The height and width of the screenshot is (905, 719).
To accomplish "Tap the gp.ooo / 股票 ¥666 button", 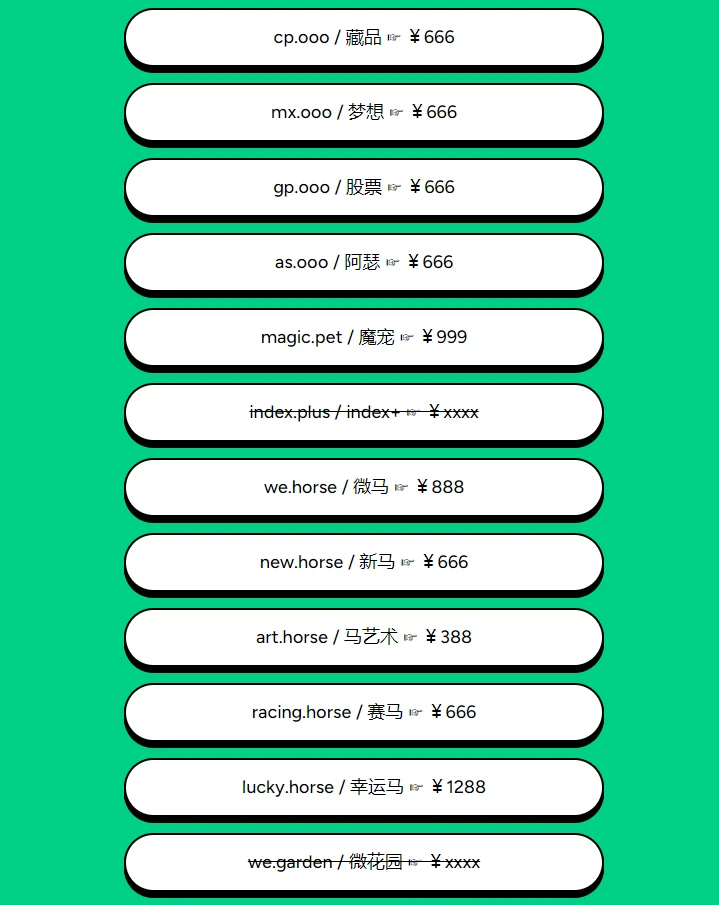I will pyautogui.click(x=363, y=187).
